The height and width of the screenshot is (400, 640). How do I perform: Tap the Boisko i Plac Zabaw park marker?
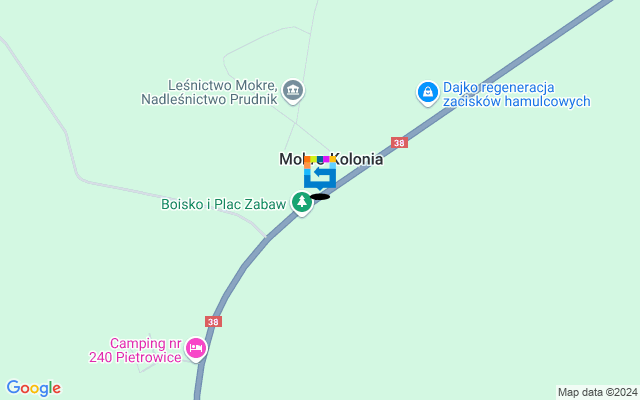click(301, 203)
